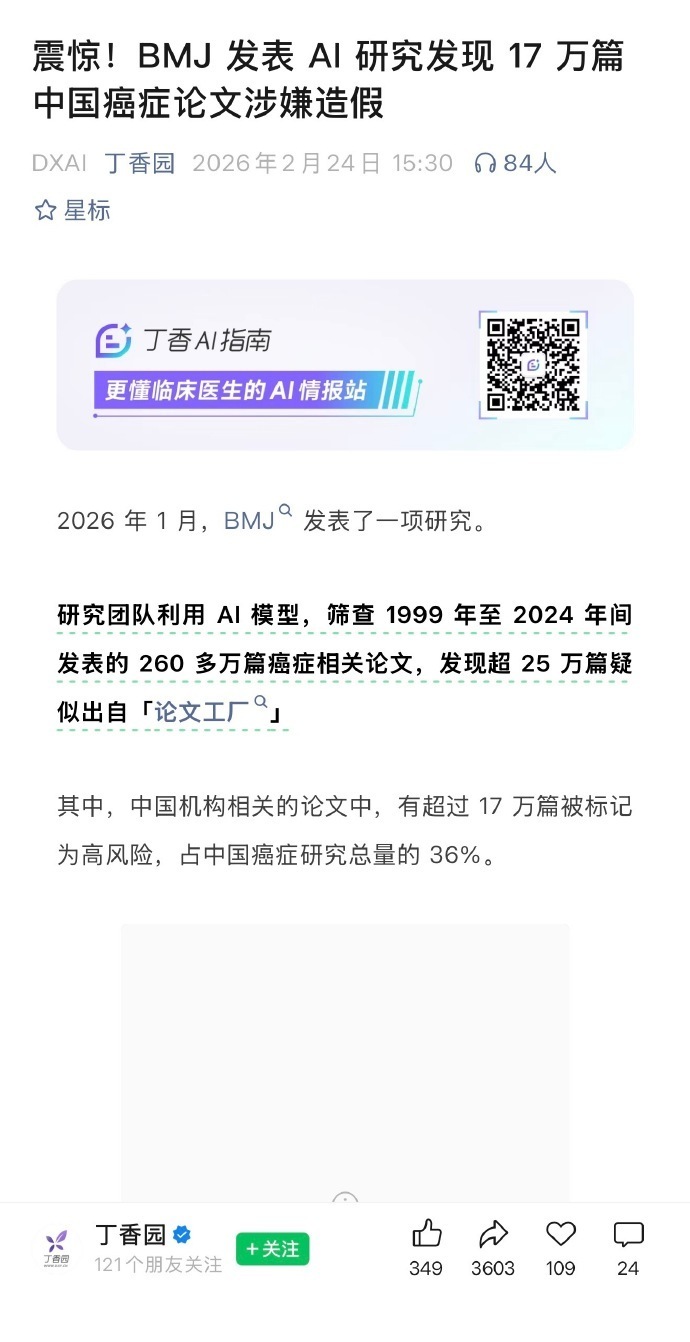
Task: Follow 丁香园 with the 关注 button
Action: 272,1249
